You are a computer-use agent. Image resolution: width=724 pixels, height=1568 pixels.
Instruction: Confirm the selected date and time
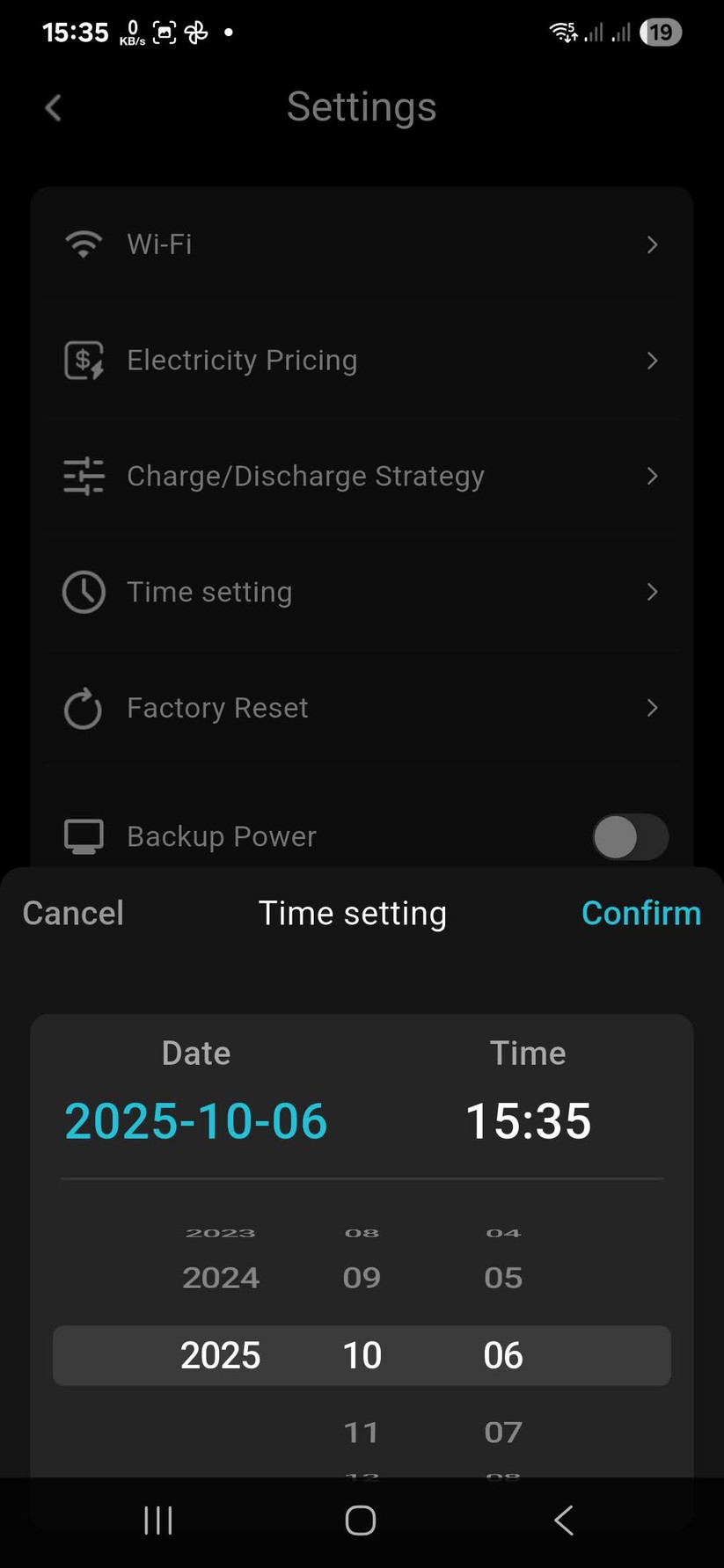(x=640, y=913)
